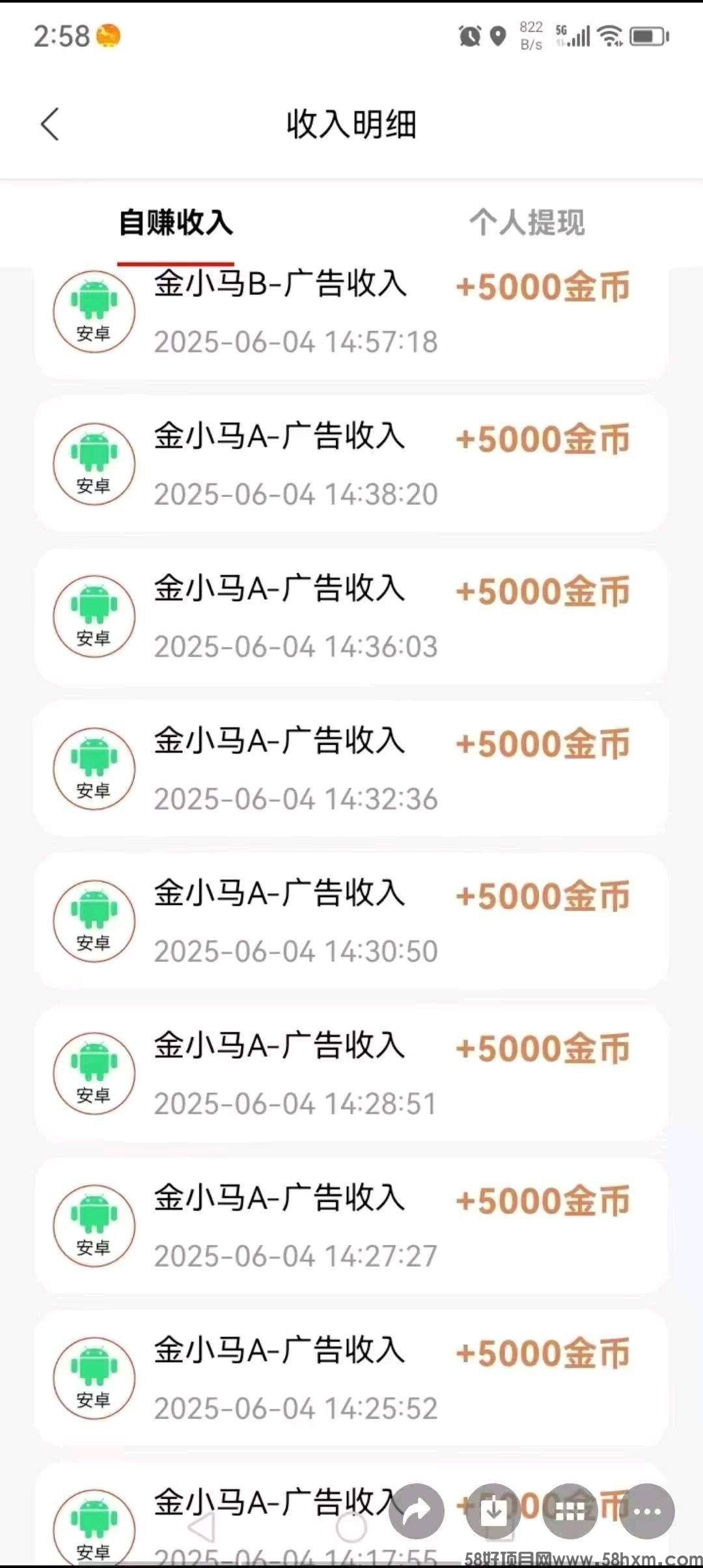Tap the back arrow to exit 收入明细
The image size is (703, 1568).
click(51, 124)
